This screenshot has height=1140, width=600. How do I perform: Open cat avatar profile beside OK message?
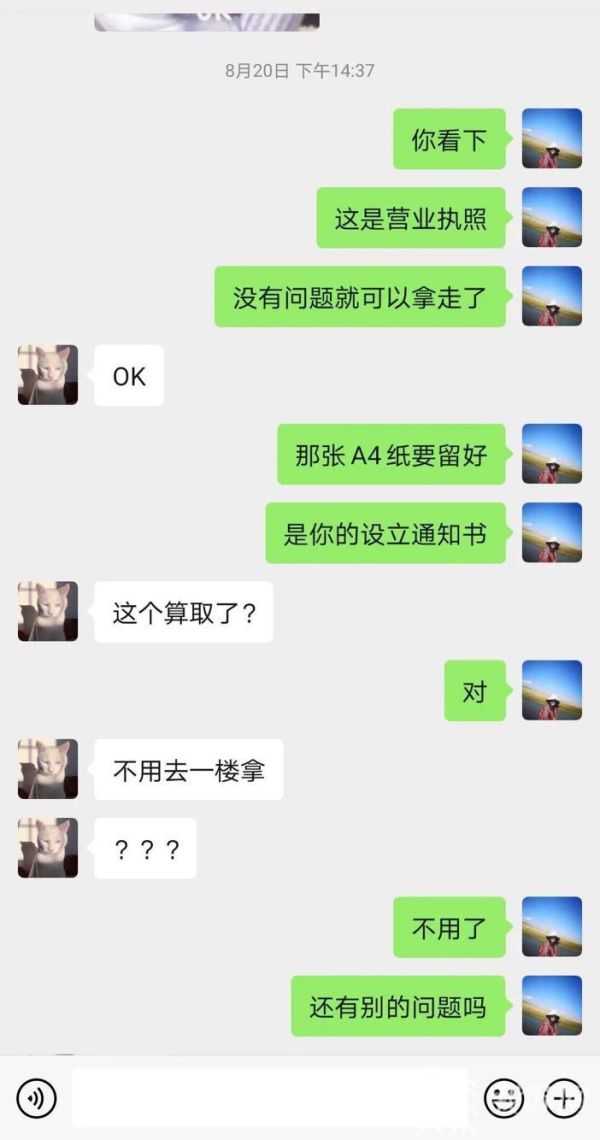(x=48, y=375)
